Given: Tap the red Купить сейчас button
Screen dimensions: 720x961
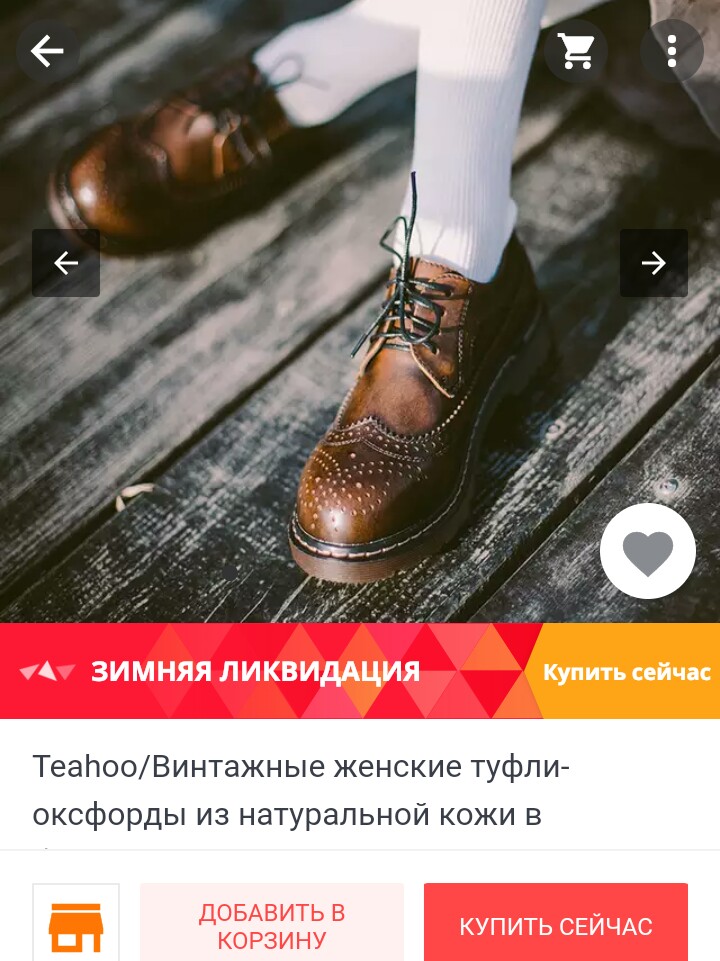Looking at the screenshot, I should [556, 925].
